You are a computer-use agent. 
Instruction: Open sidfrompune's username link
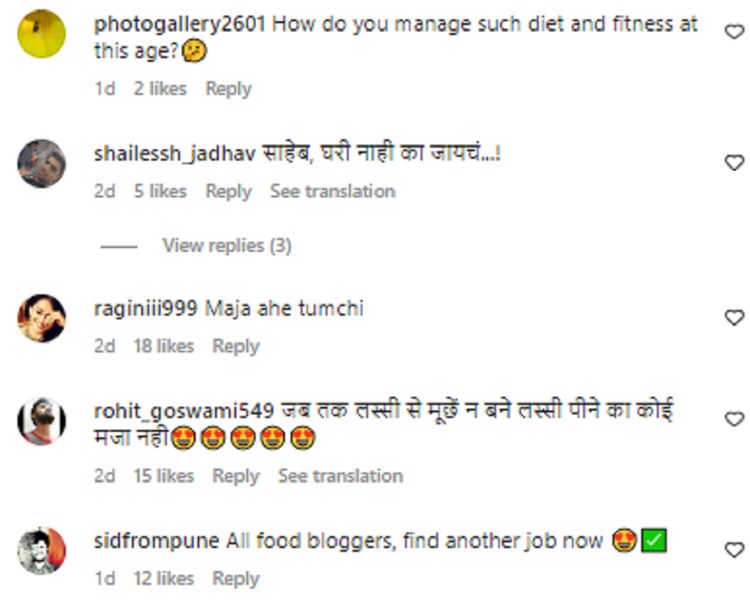(156, 541)
